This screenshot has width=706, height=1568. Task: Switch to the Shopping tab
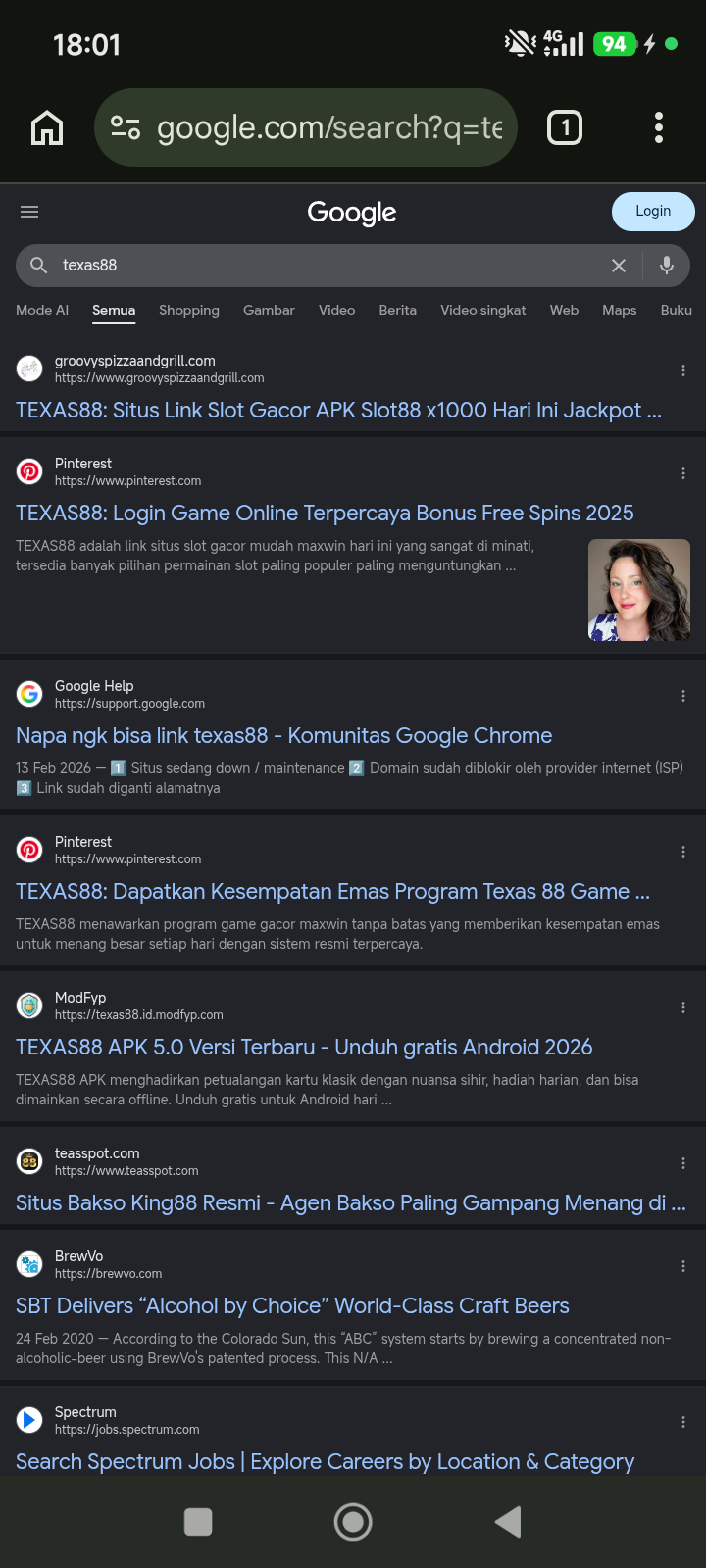pos(189,310)
